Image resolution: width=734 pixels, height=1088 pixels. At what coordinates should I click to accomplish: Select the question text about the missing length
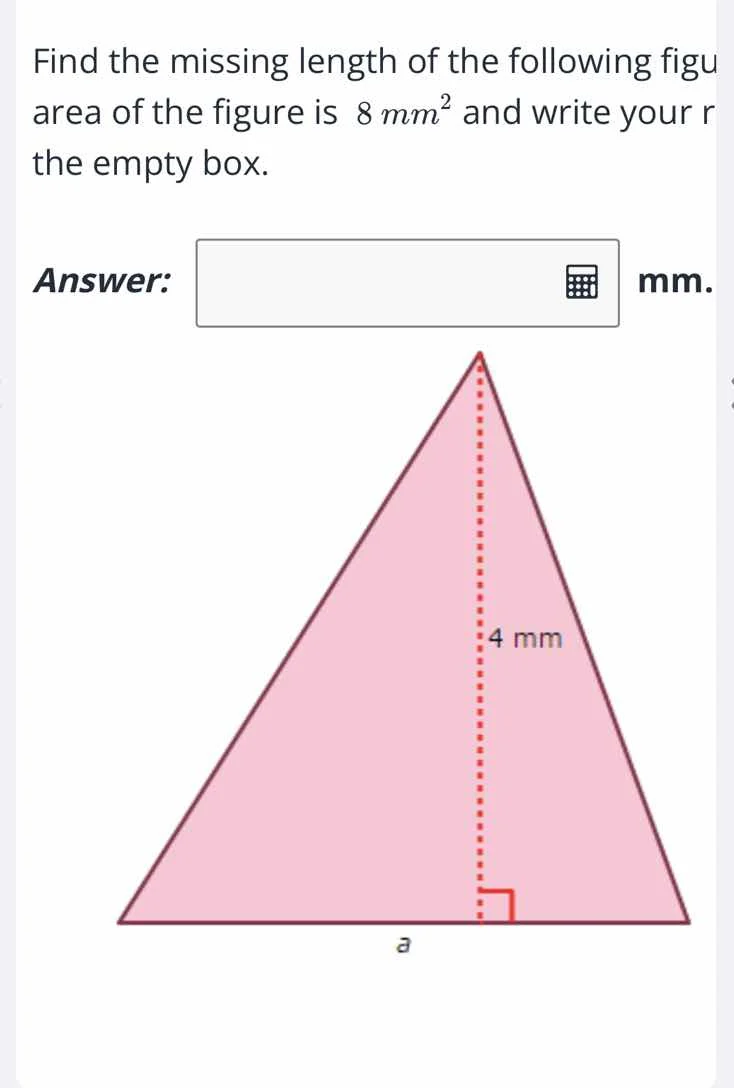300,61
